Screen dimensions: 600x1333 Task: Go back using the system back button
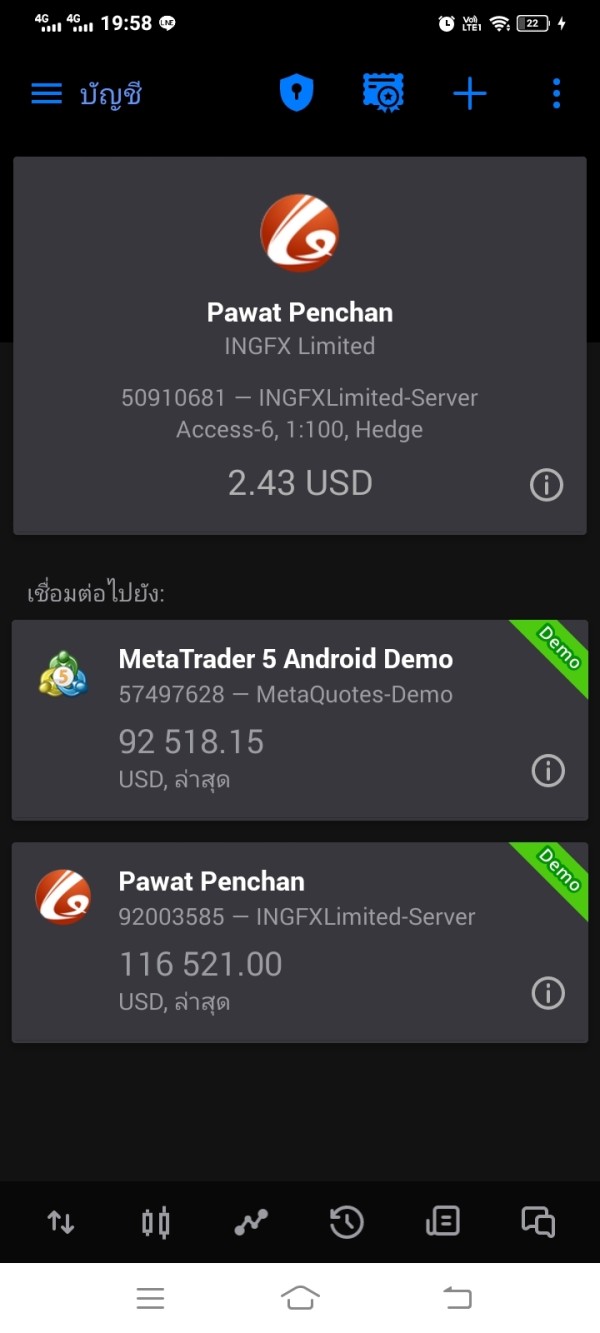coord(456,1298)
